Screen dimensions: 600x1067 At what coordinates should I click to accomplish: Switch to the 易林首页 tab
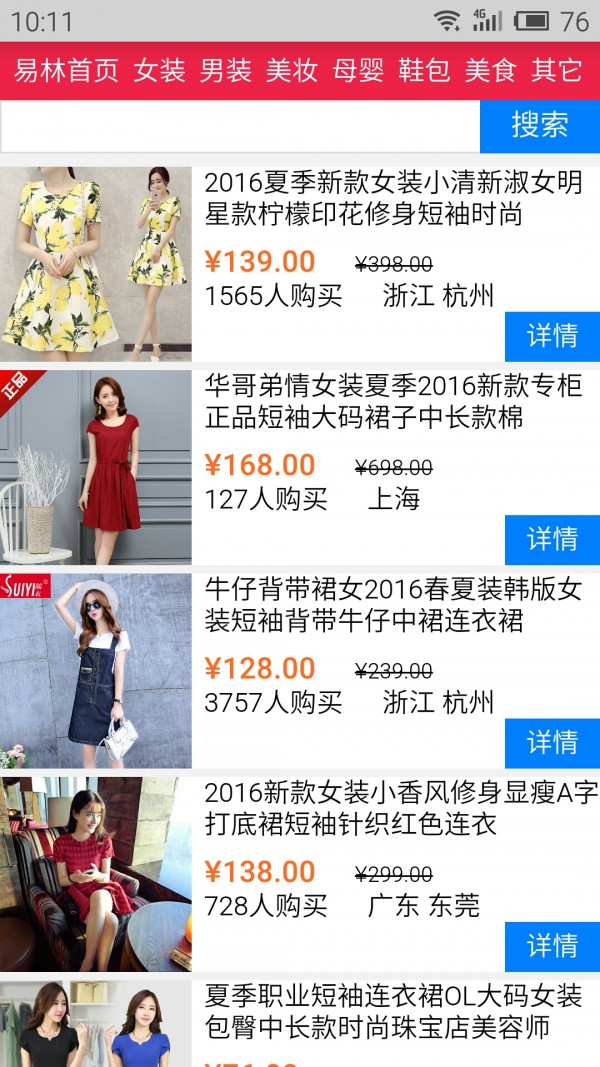[x=66, y=70]
